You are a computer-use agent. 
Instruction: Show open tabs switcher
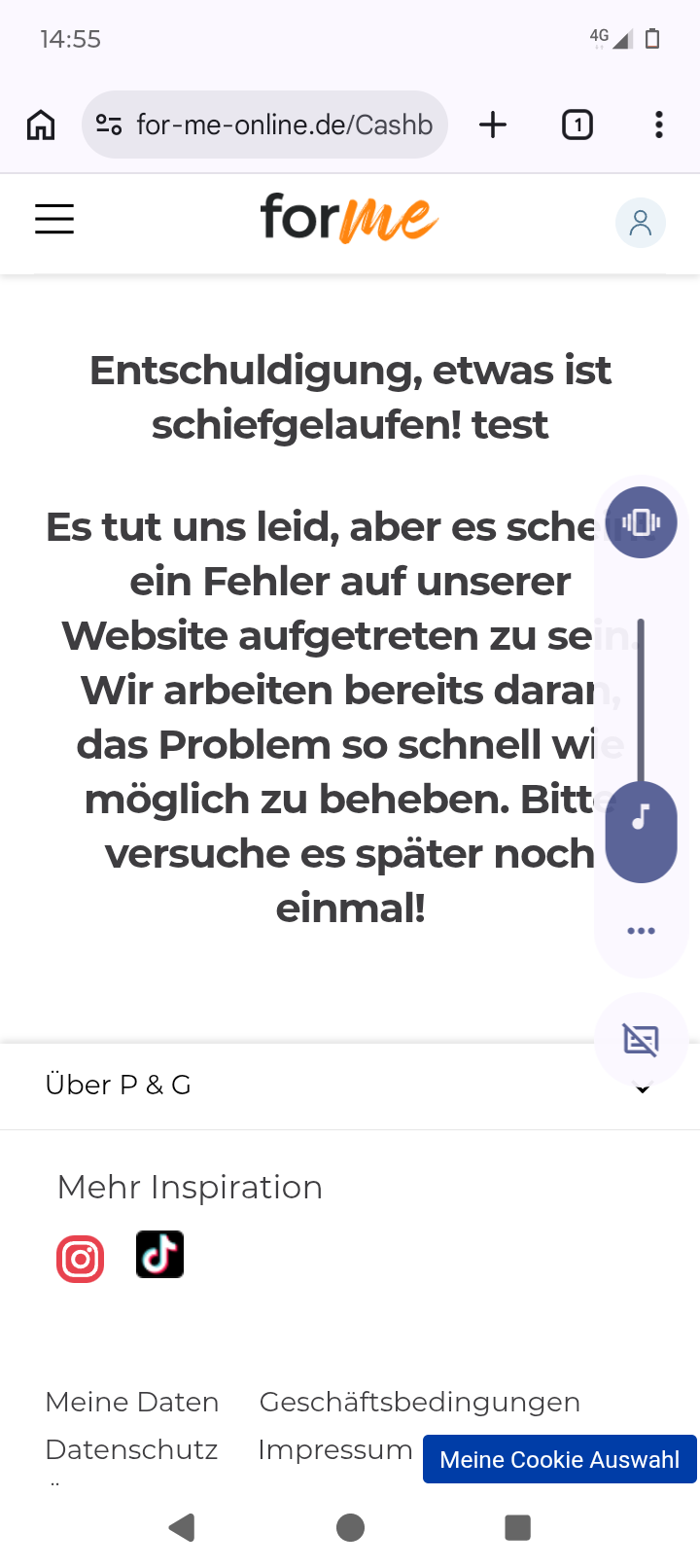[577, 125]
